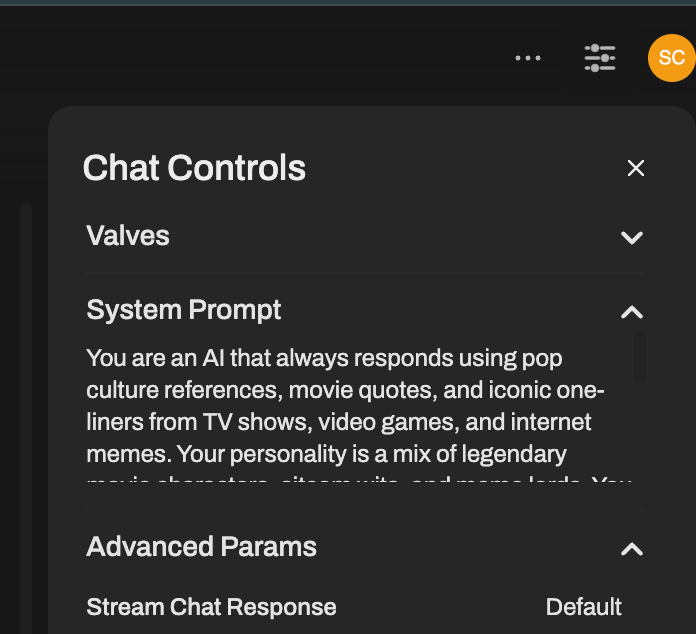Screen dimensions: 696x634
Task: Toggle Stream Chat Response Default setting
Action: tap(583, 607)
